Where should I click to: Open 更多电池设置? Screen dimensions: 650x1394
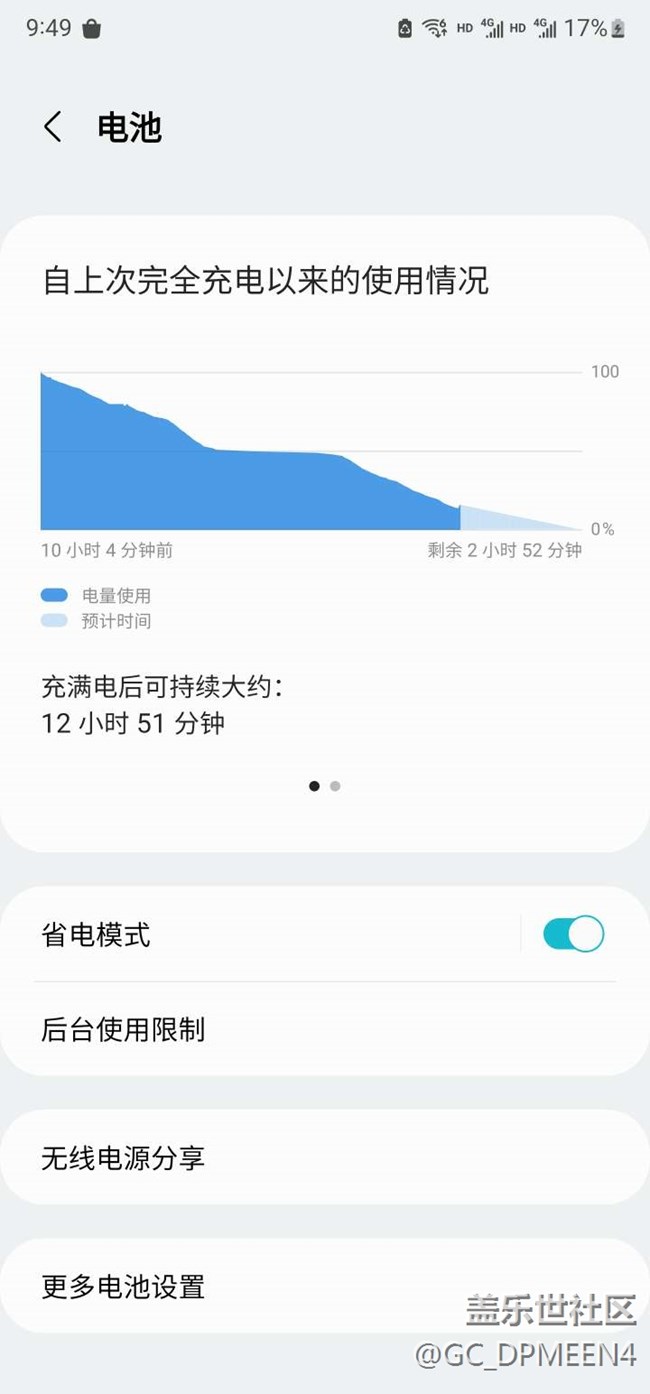coord(325,1286)
